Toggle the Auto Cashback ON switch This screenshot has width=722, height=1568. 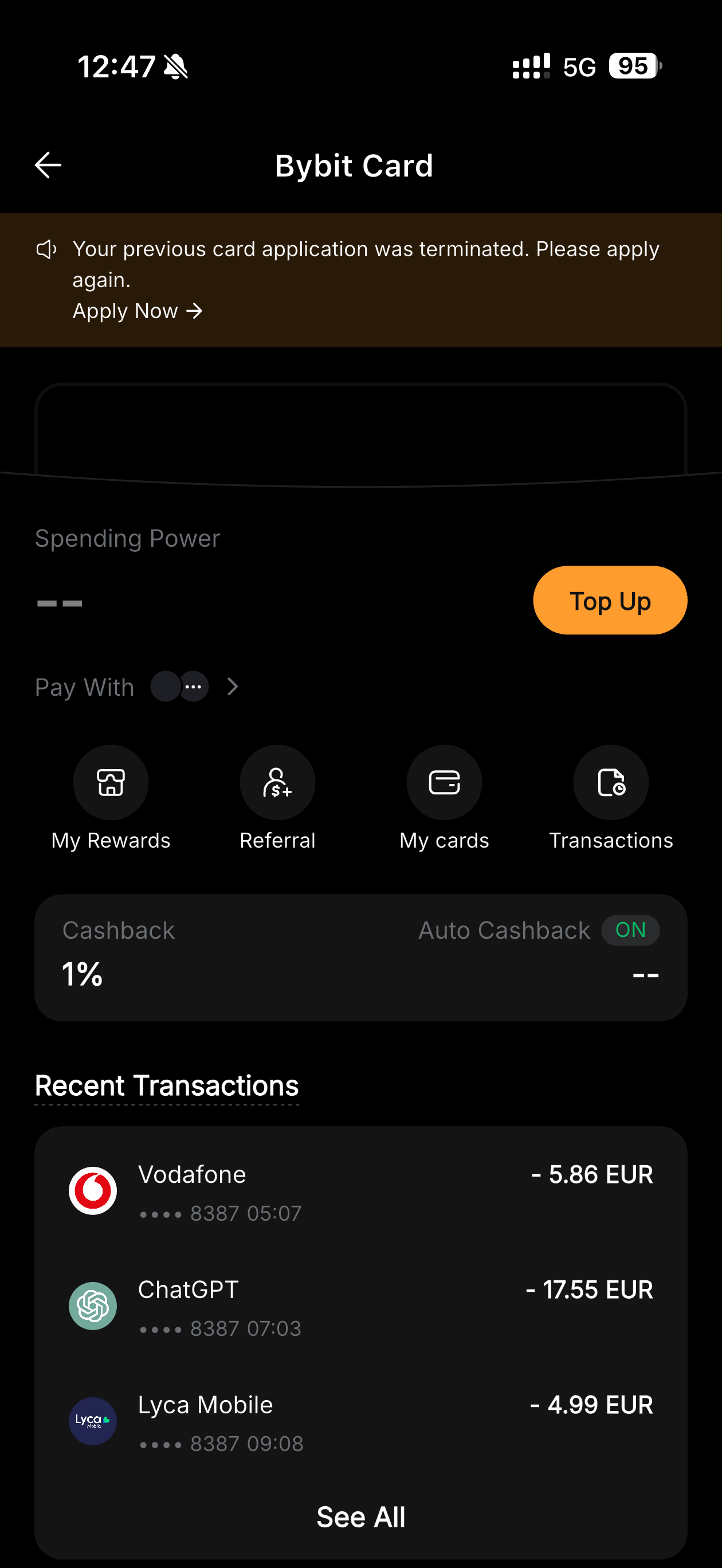coord(630,930)
